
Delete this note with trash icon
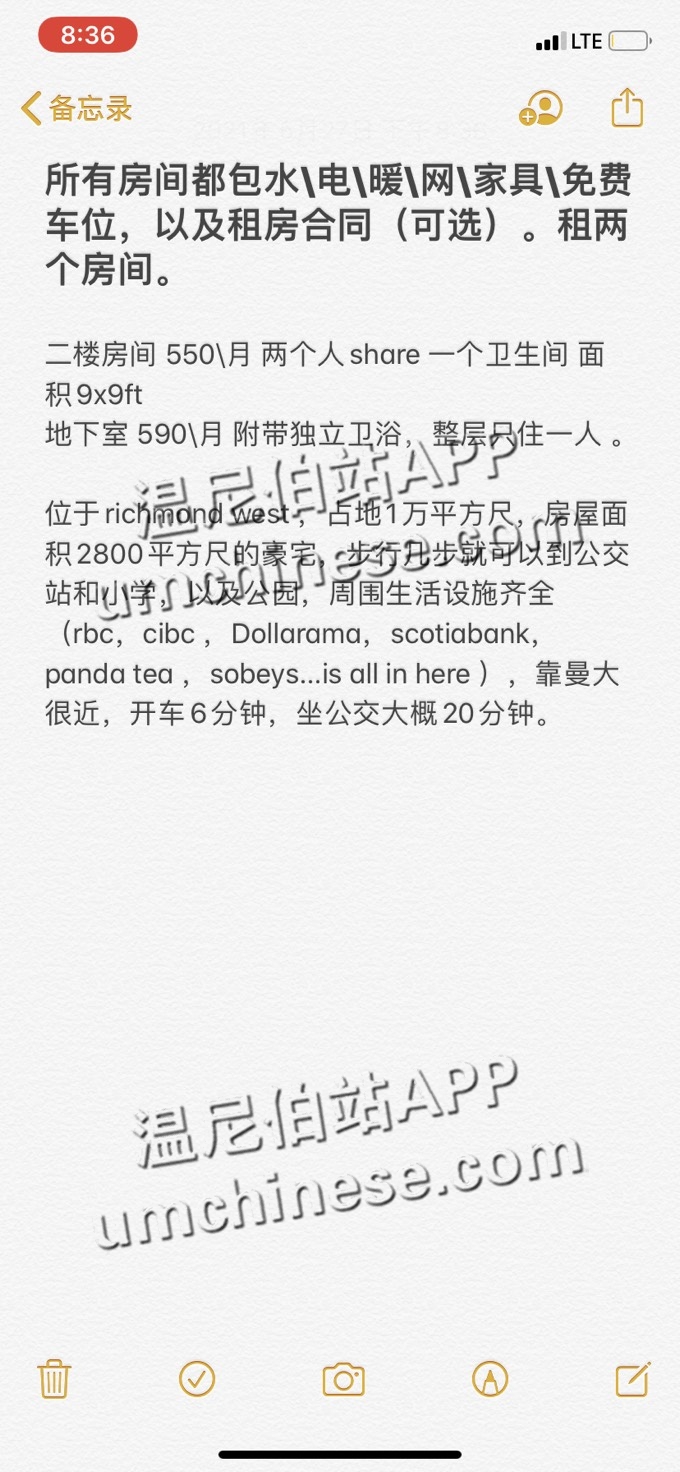tap(53, 1379)
